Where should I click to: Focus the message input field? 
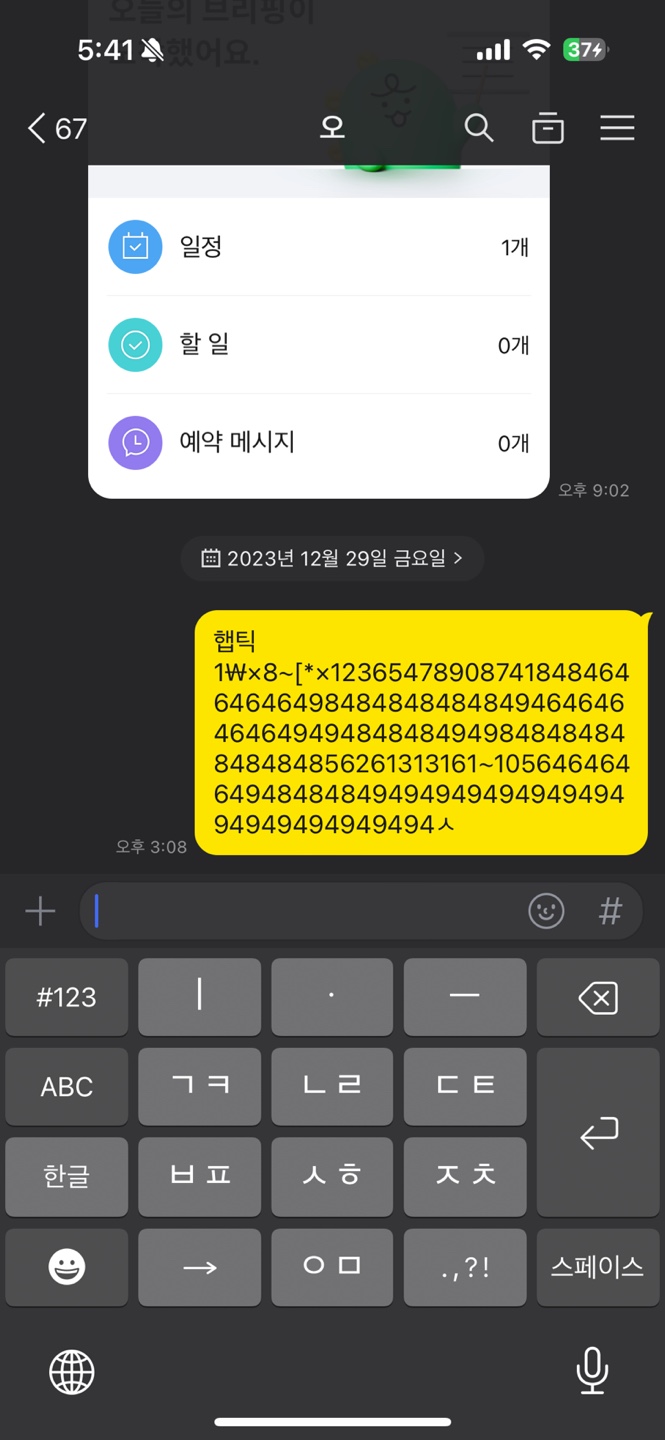pyautogui.click(x=300, y=911)
